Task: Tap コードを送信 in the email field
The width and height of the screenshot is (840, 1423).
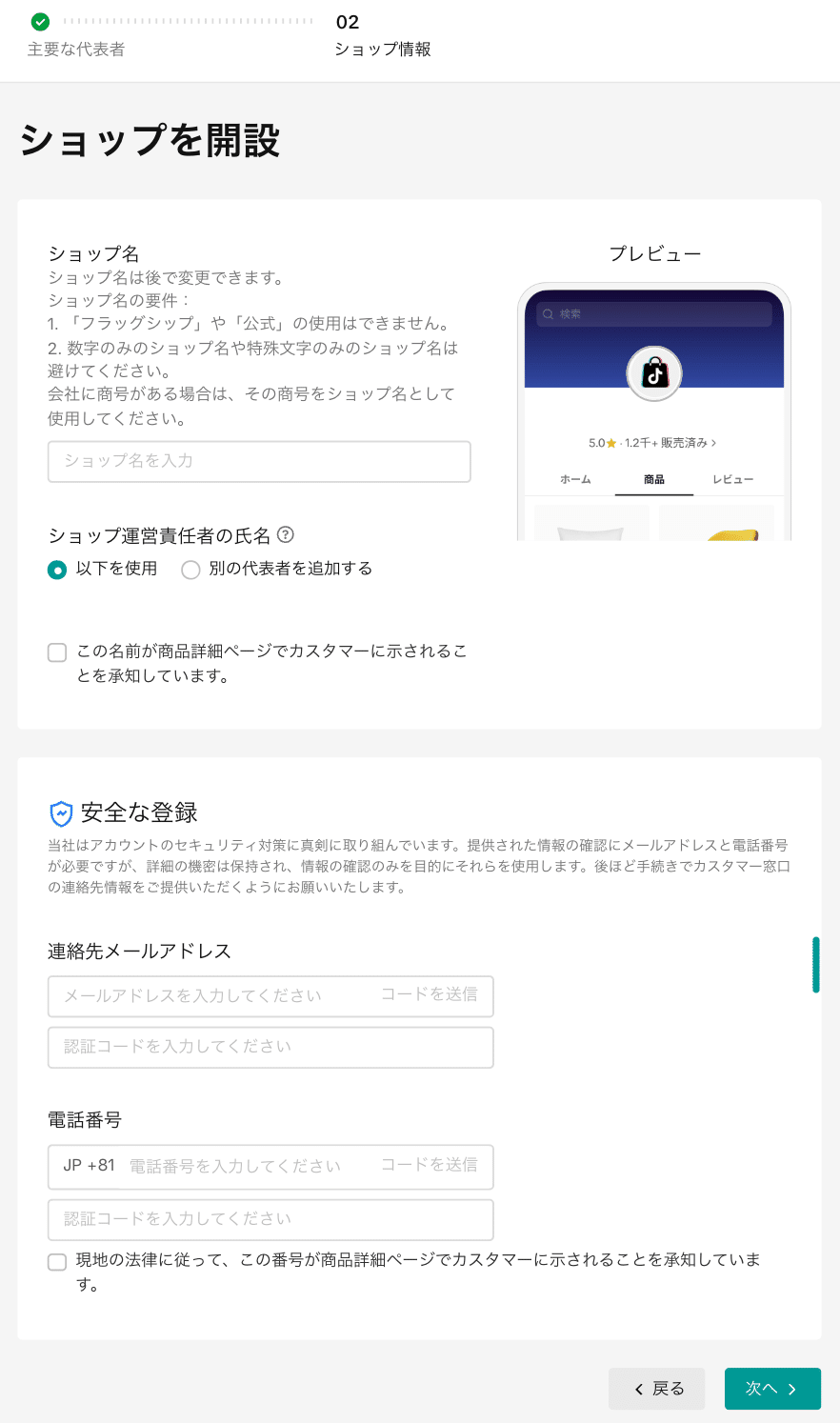Action: [x=430, y=994]
